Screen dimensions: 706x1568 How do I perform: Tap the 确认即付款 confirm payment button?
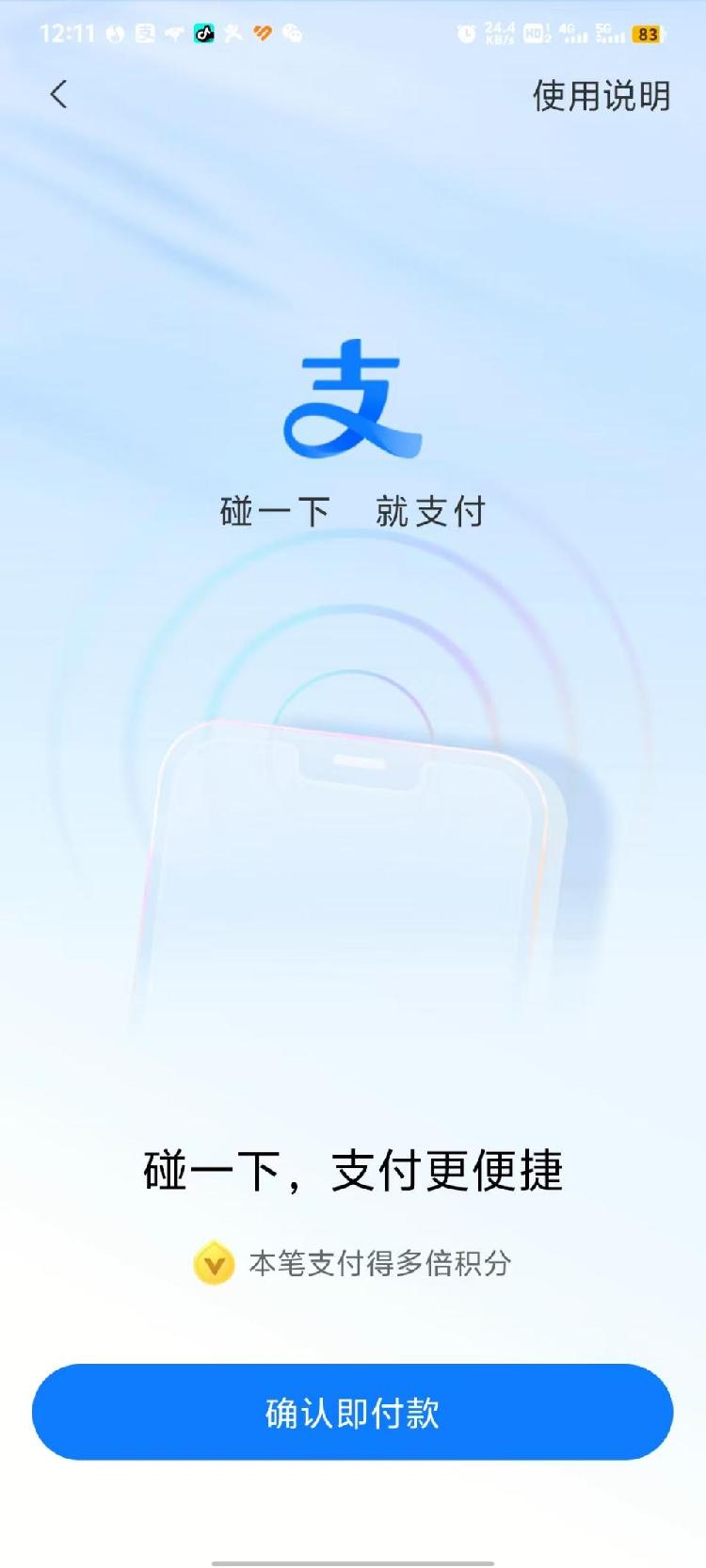pyautogui.click(x=352, y=1412)
